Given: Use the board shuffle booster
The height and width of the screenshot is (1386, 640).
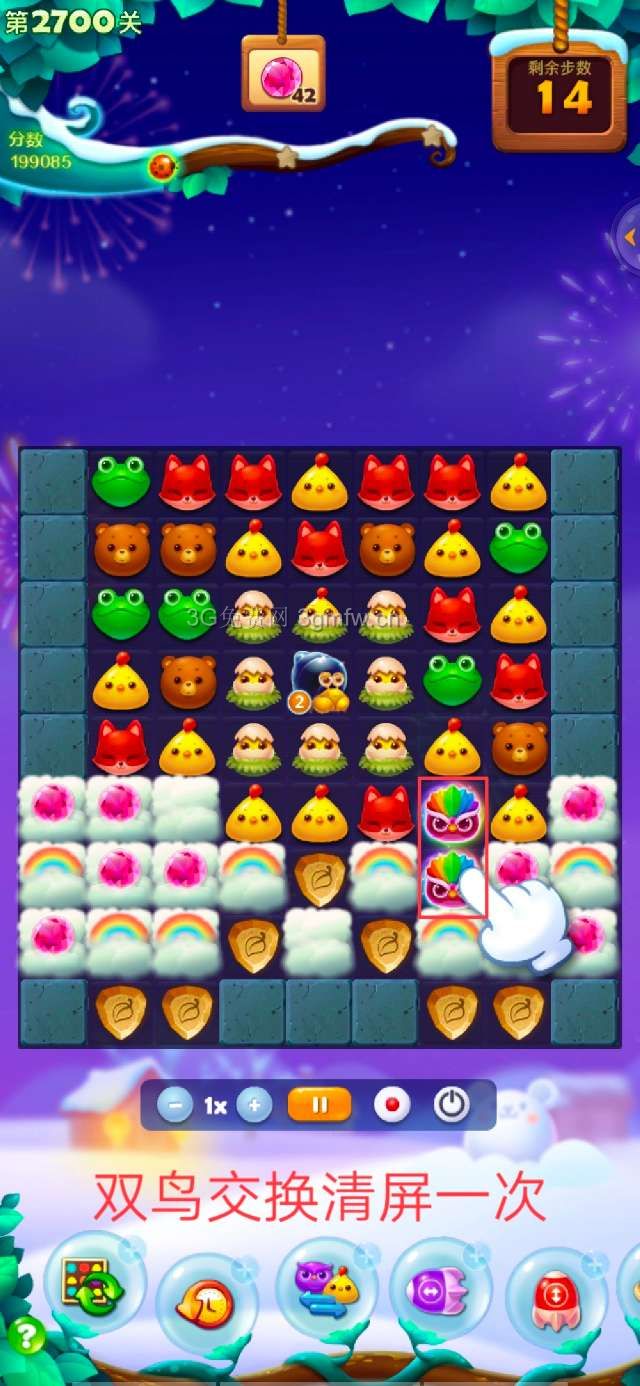Looking at the screenshot, I should pyautogui.click(x=93, y=1283).
